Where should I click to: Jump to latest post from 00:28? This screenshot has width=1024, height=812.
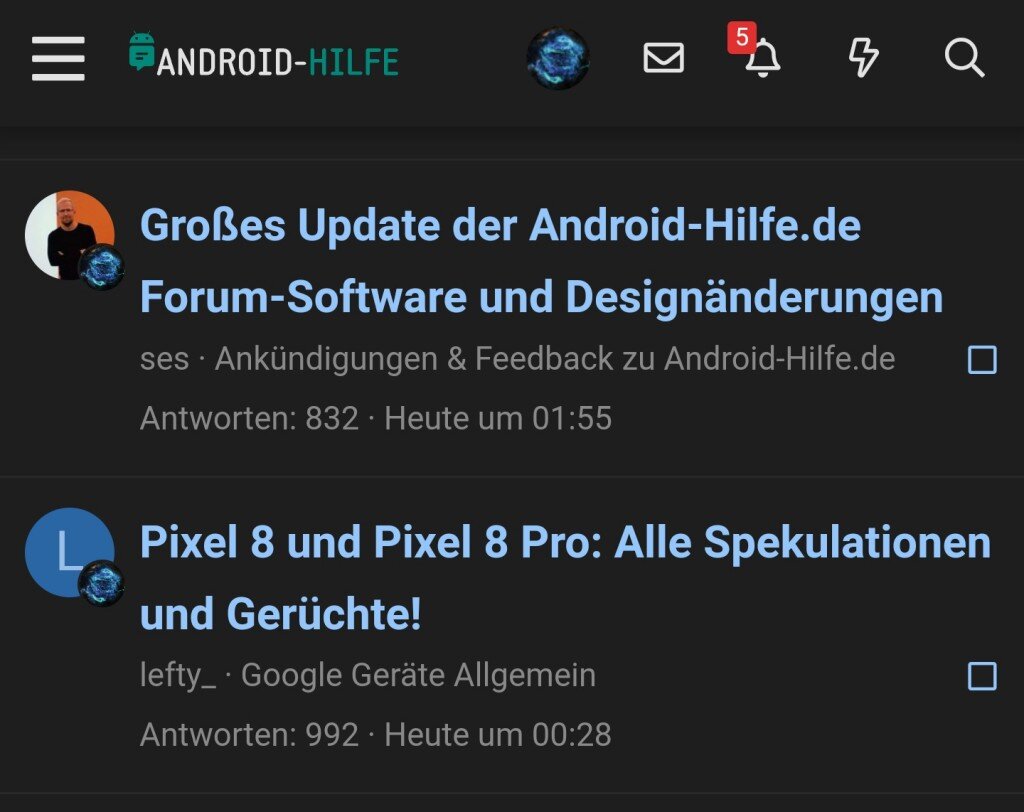tap(498, 735)
